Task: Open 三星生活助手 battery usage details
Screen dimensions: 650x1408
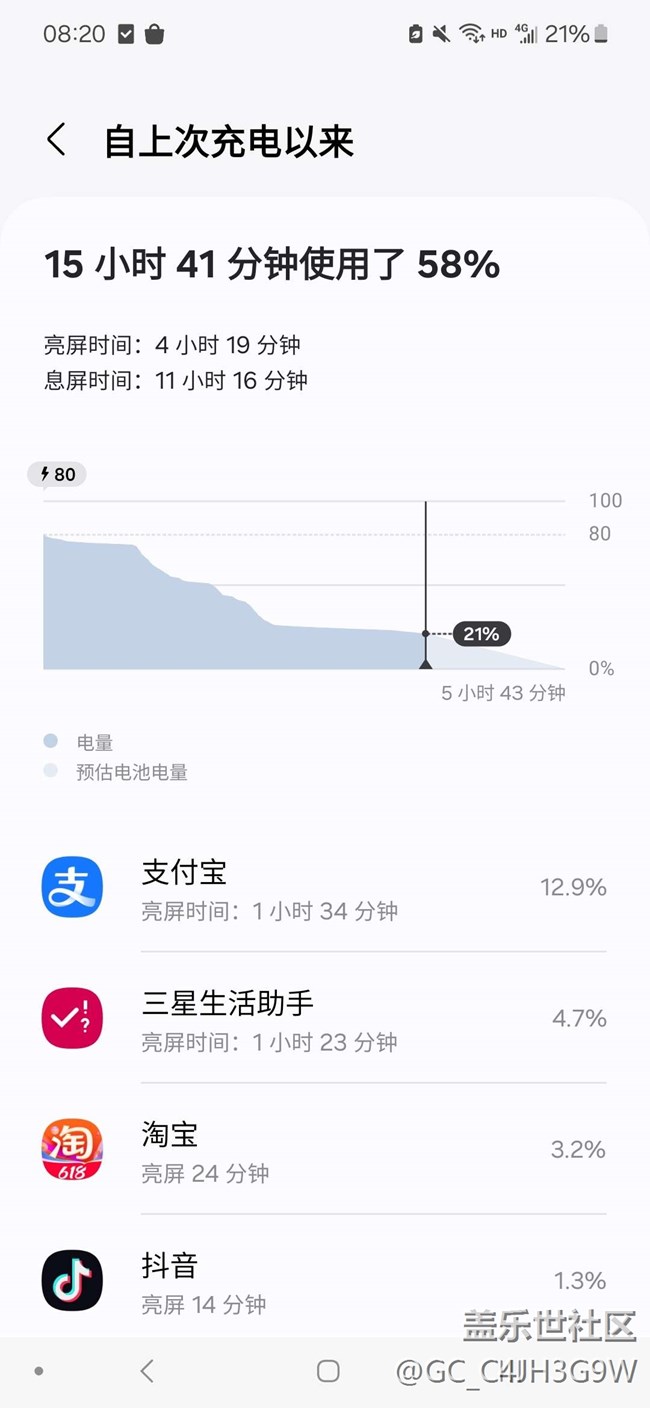Action: [324, 1018]
